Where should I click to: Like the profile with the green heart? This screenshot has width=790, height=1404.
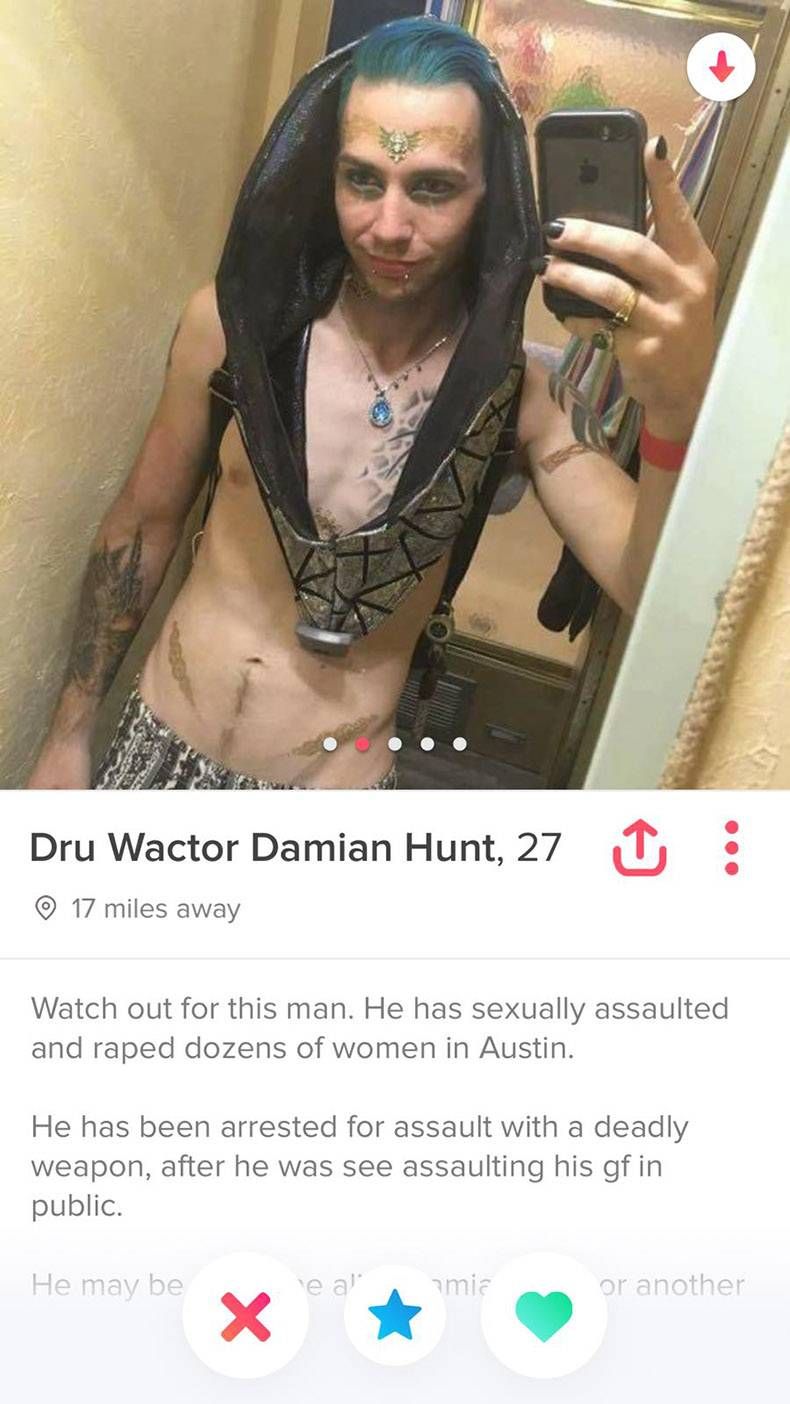[544, 1313]
